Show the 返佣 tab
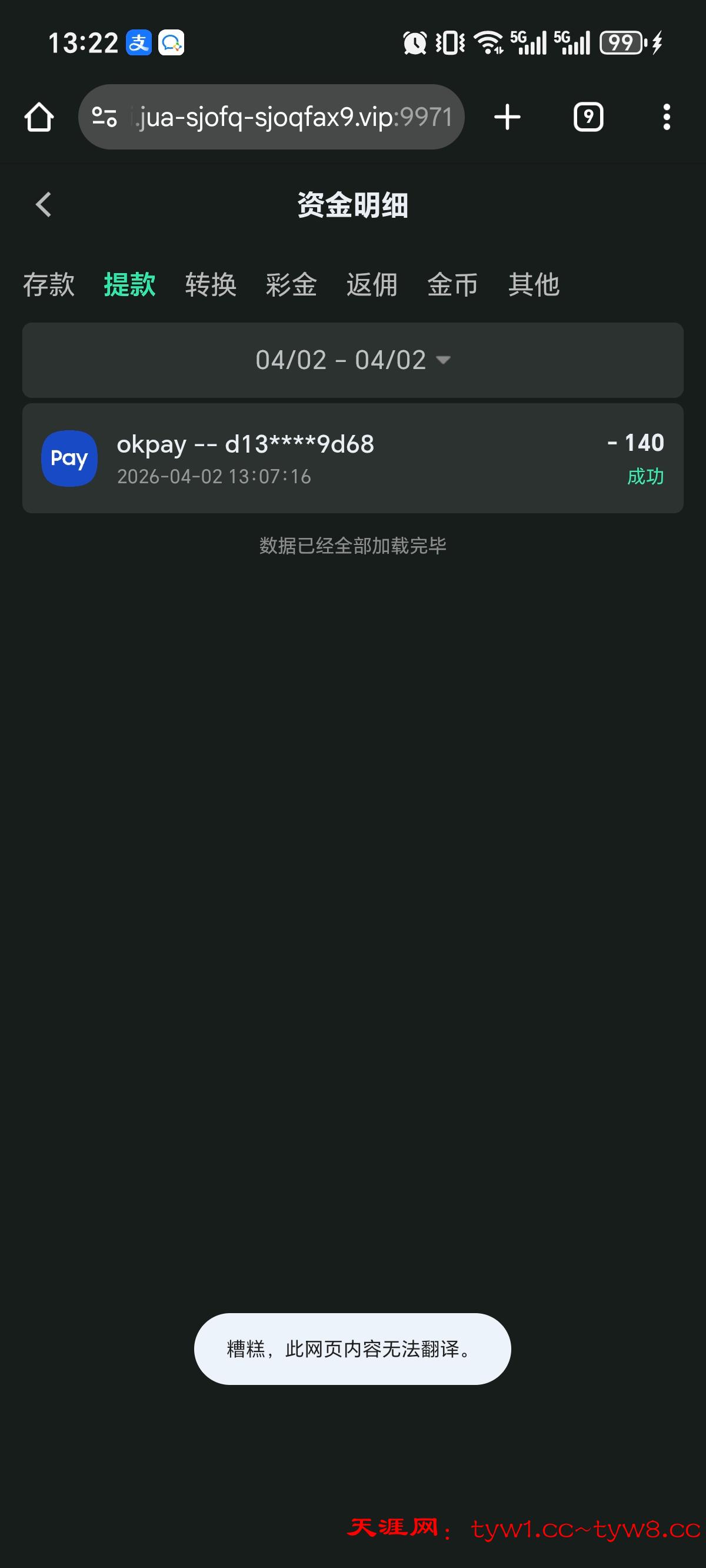The height and width of the screenshot is (1568, 706). [x=372, y=285]
